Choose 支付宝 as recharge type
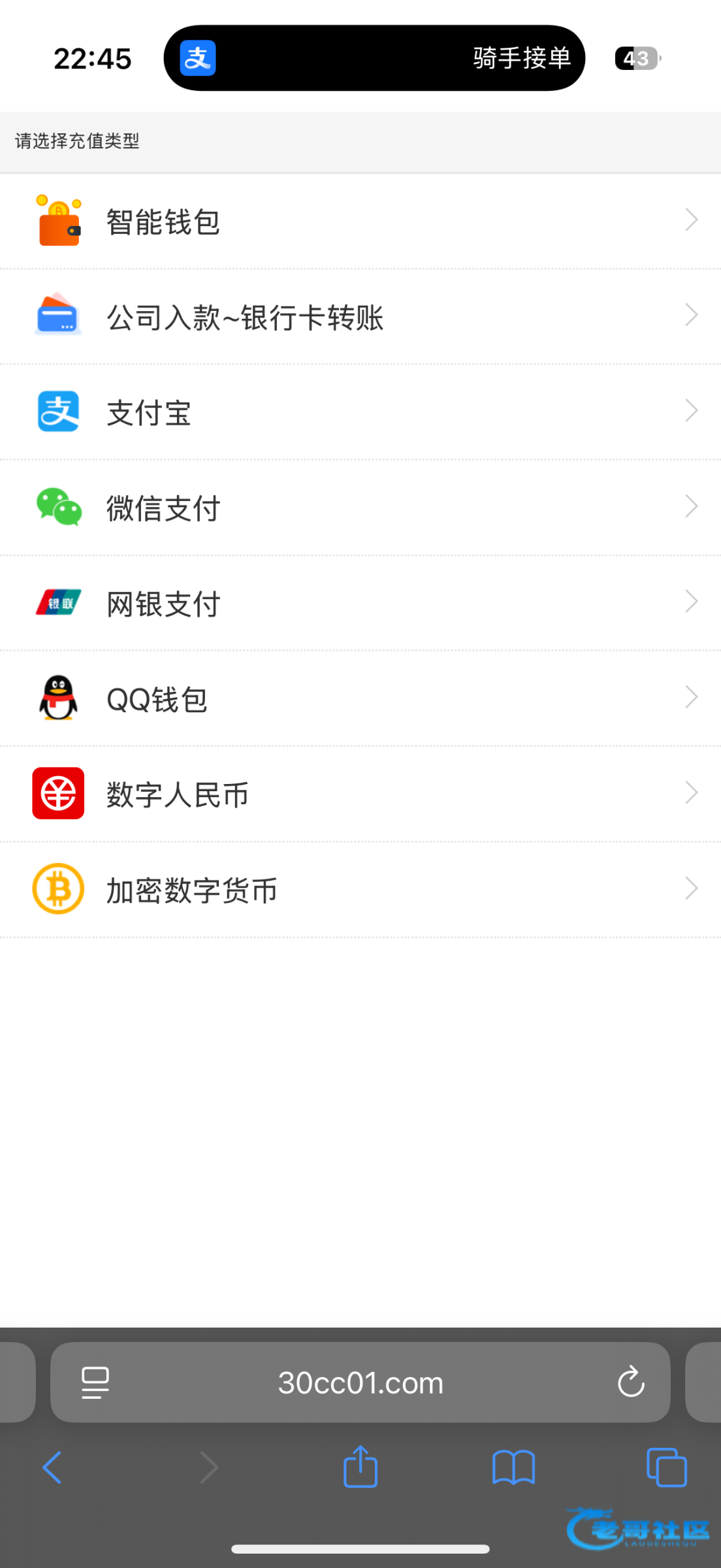 pyautogui.click(x=359, y=412)
